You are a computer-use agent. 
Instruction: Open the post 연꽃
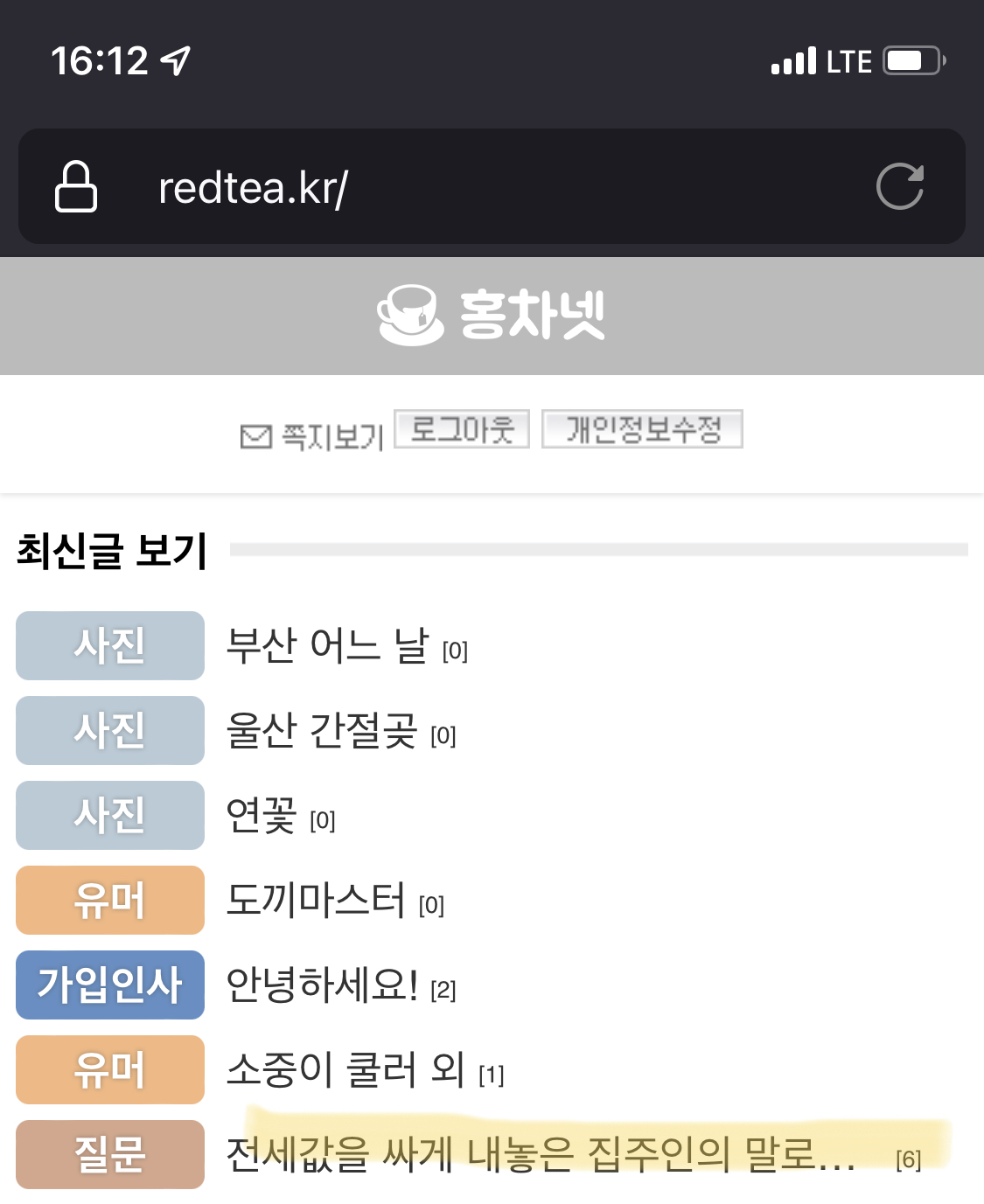click(262, 816)
